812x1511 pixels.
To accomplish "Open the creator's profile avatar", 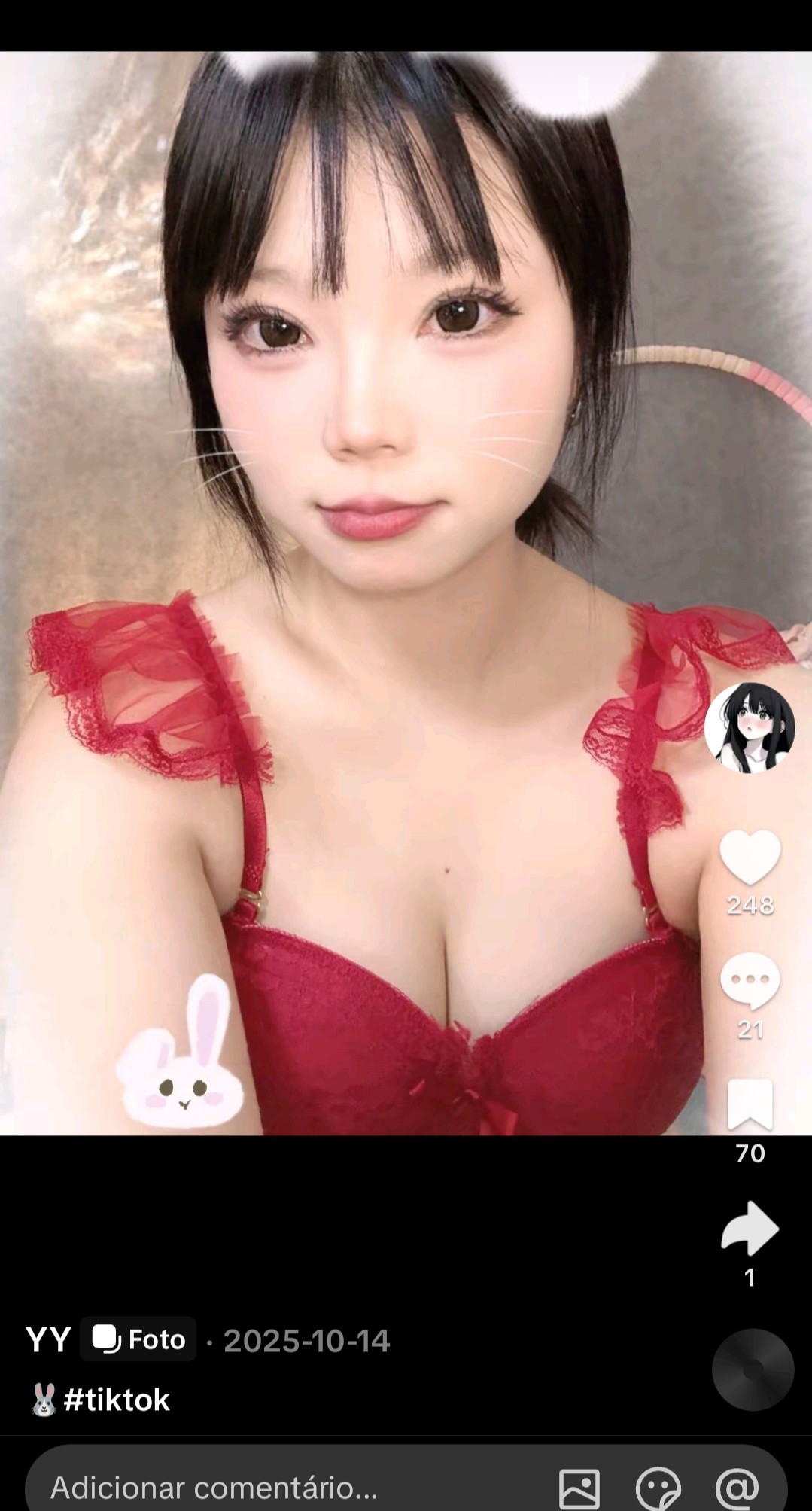I will 750,727.
